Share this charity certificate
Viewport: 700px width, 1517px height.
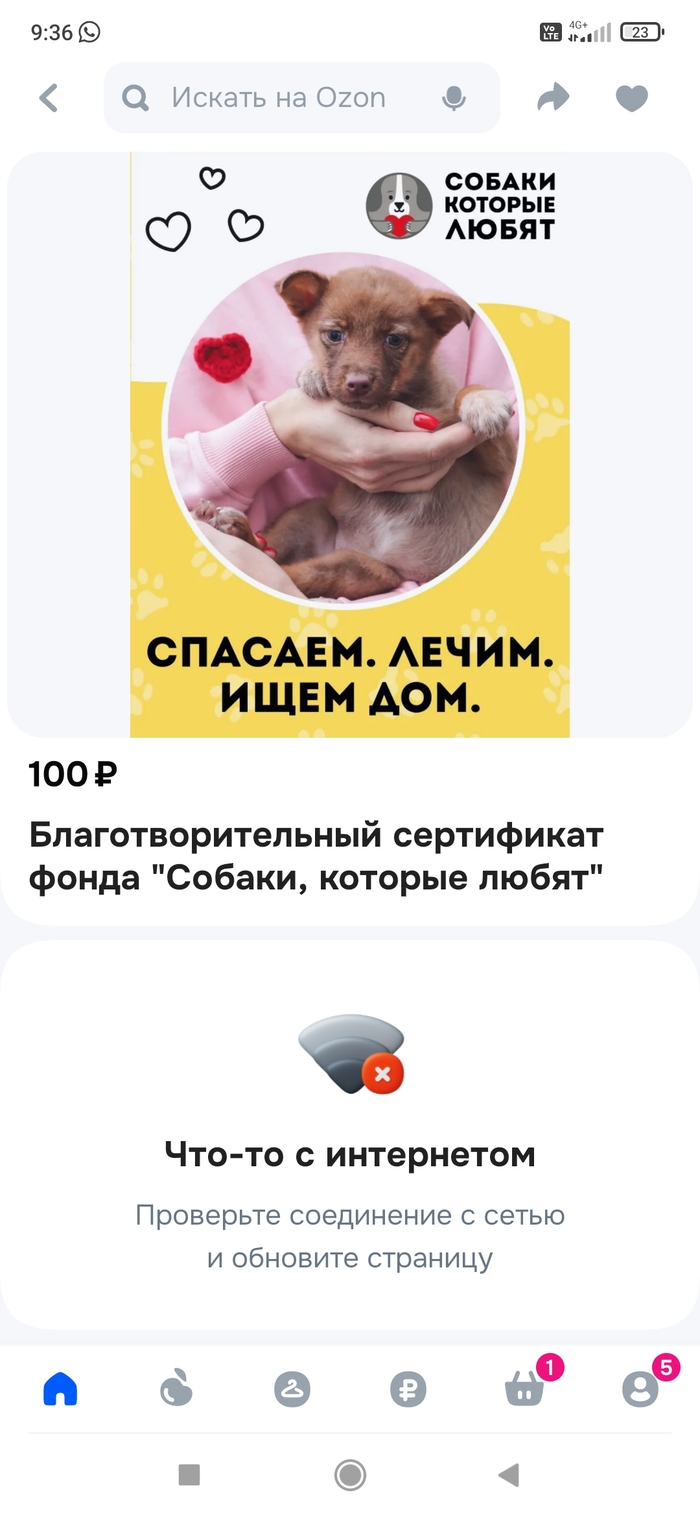pos(552,98)
